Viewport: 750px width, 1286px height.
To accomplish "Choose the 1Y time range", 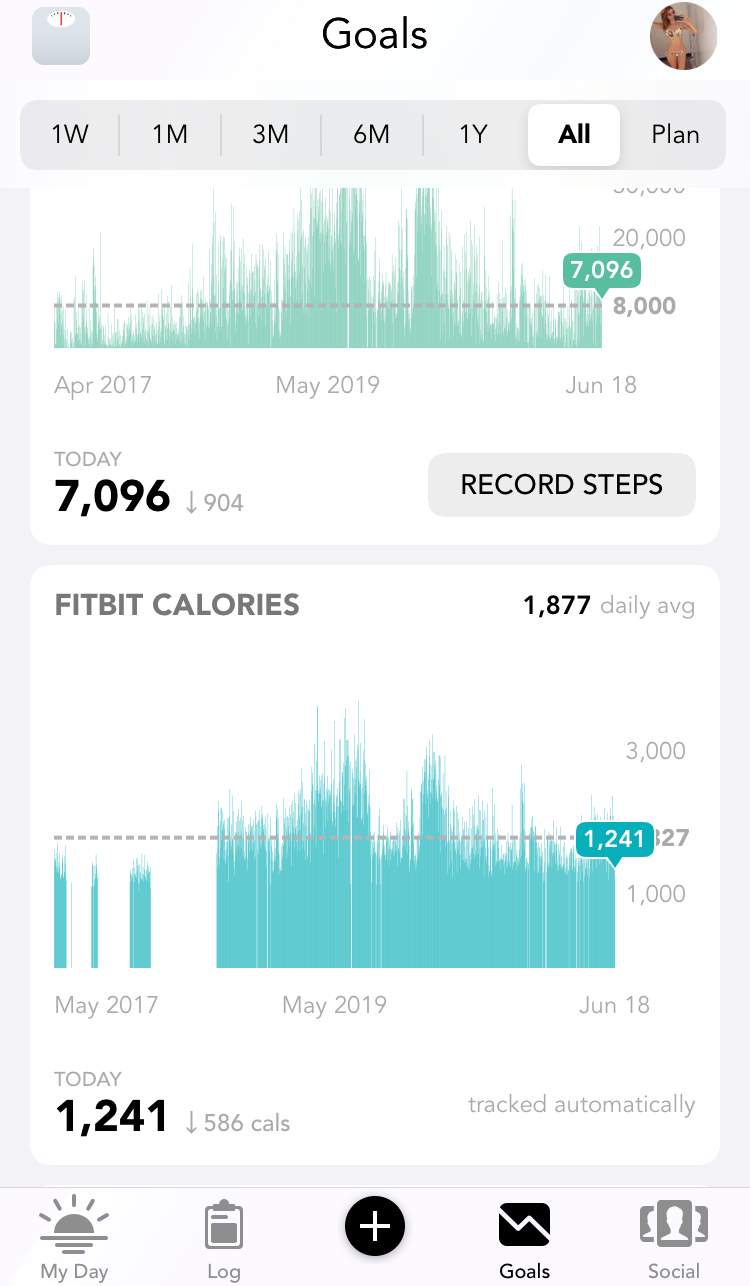I will click(472, 134).
